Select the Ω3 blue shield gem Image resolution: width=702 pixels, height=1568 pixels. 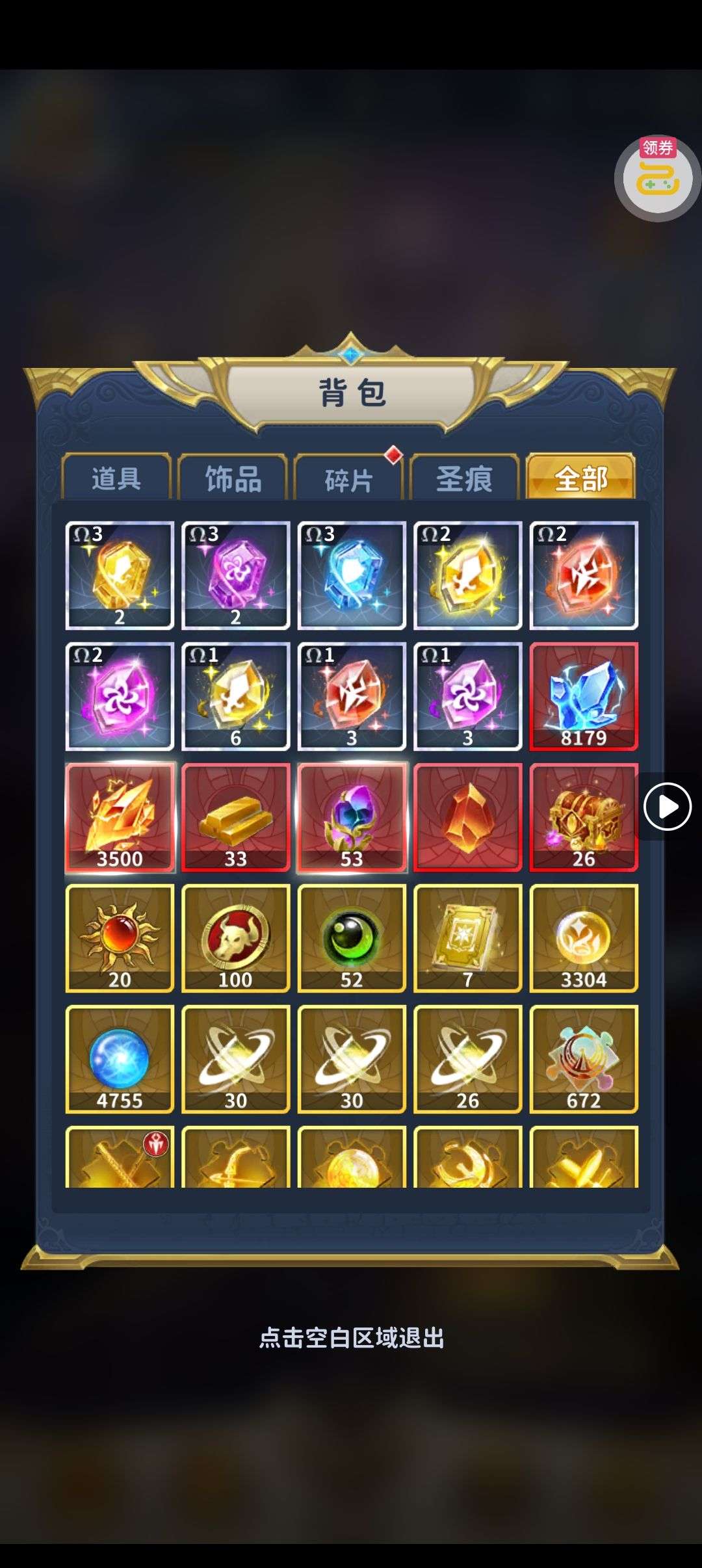pos(352,575)
